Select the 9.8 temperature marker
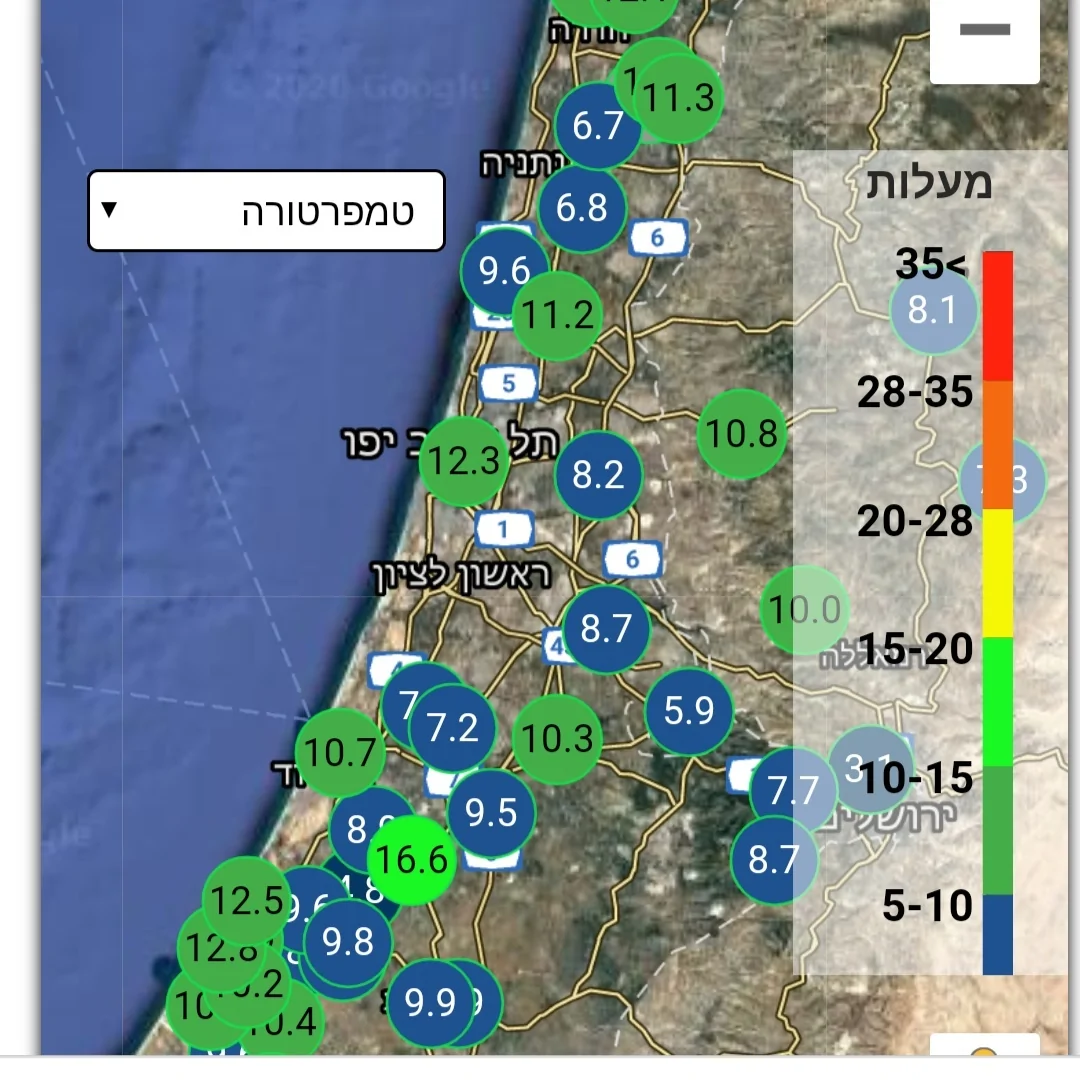 click(346, 943)
